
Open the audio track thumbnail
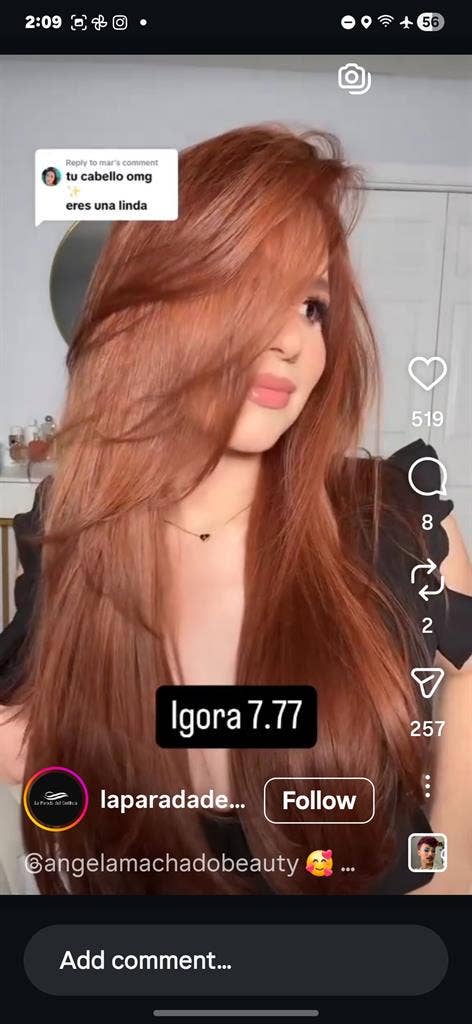point(428,853)
